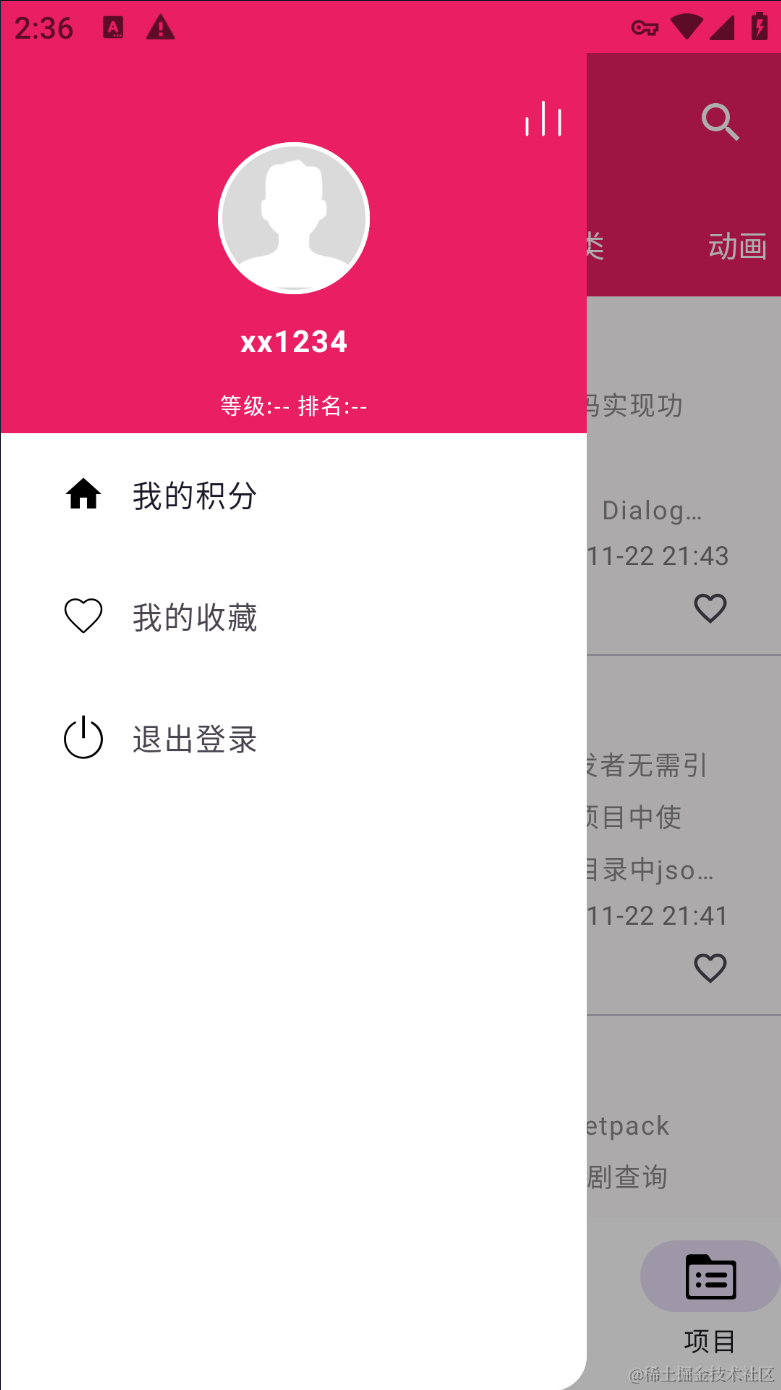The image size is (781, 1390).
Task: Select 退出登录 to log out
Action: pyautogui.click(x=195, y=740)
